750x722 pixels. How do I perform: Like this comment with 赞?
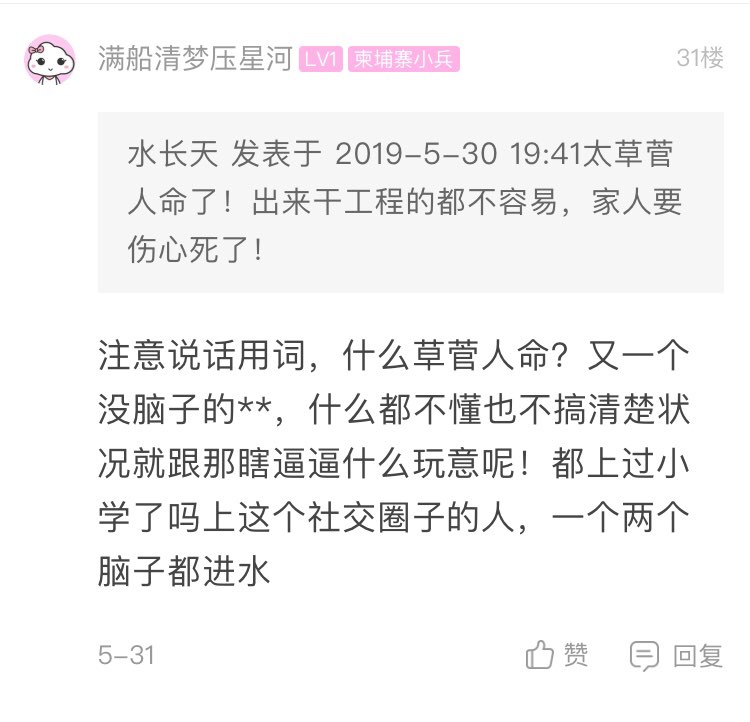[x=557, y=655]
